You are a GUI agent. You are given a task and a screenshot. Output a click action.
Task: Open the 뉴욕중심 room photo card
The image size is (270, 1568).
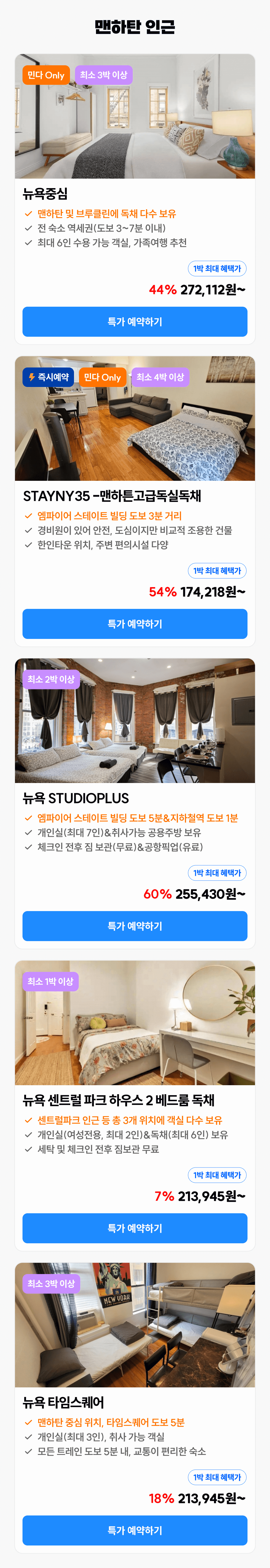(135, 122)
